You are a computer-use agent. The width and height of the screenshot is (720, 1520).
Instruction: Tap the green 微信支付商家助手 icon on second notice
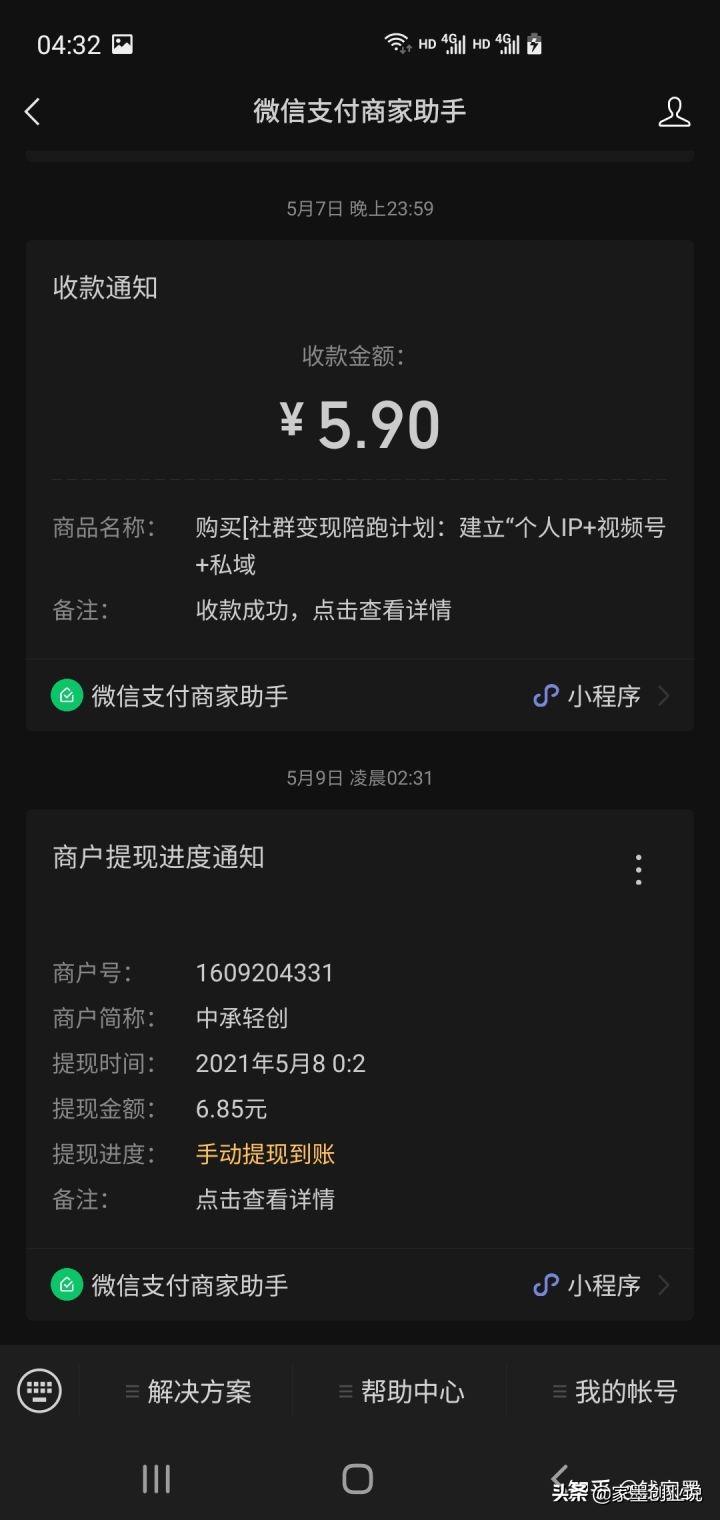click(x=66, y=1285)
